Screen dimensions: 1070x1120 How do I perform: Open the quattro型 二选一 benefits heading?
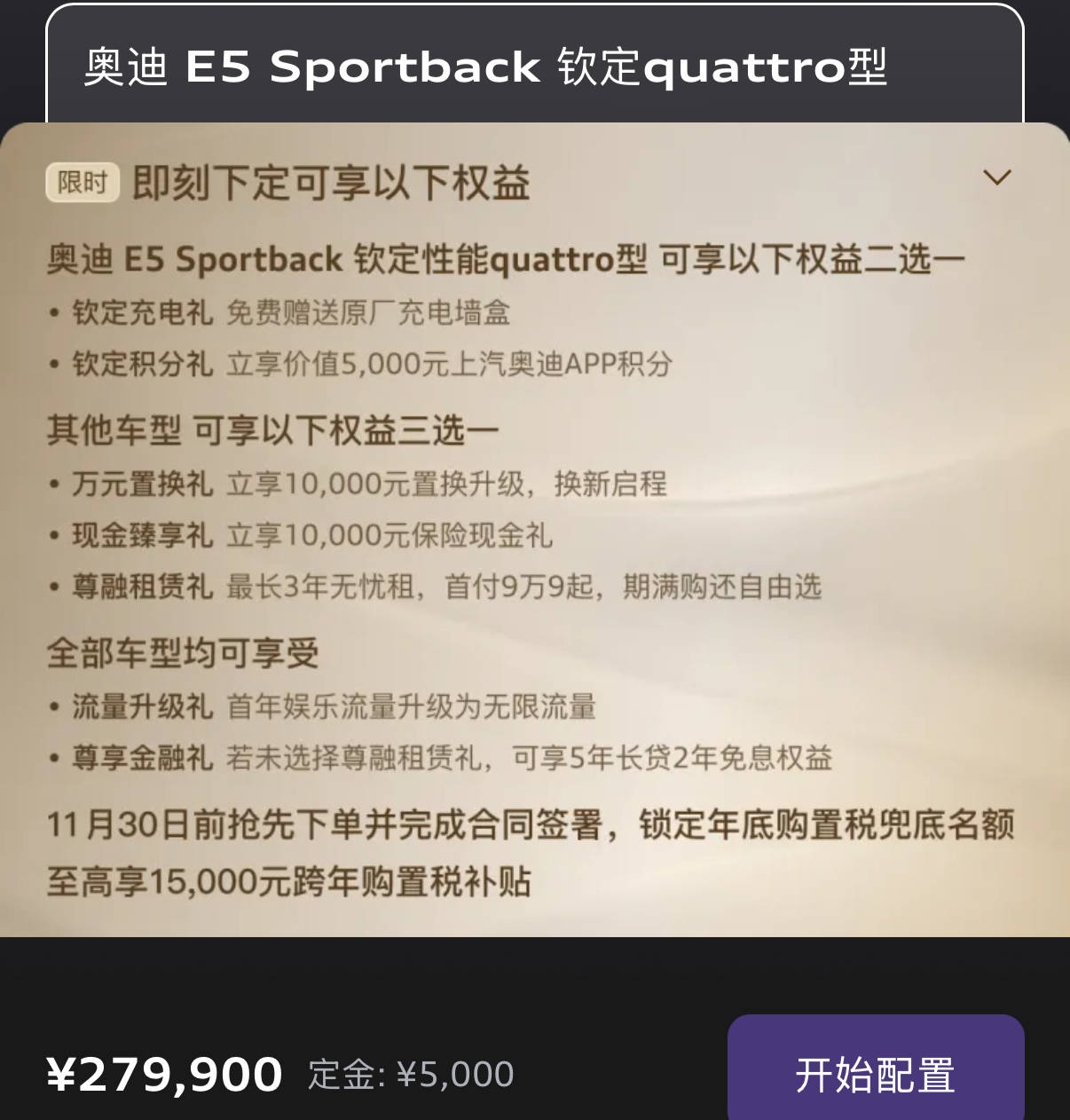[x=507, y=257]
